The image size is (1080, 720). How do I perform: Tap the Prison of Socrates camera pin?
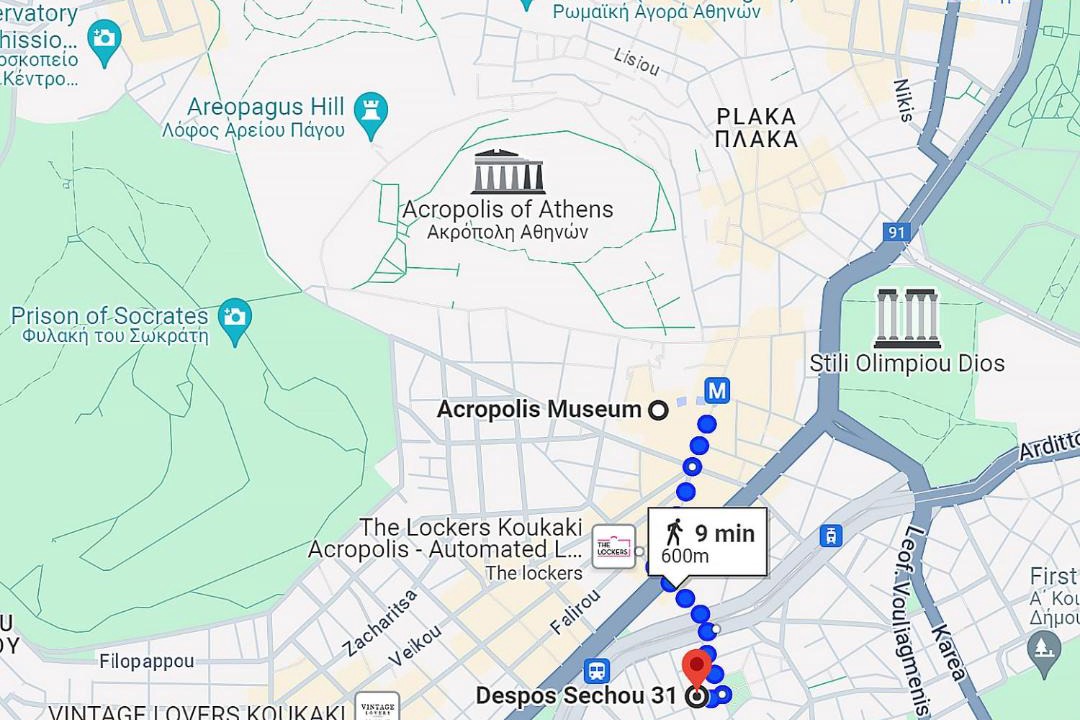(x=235, y=320)
